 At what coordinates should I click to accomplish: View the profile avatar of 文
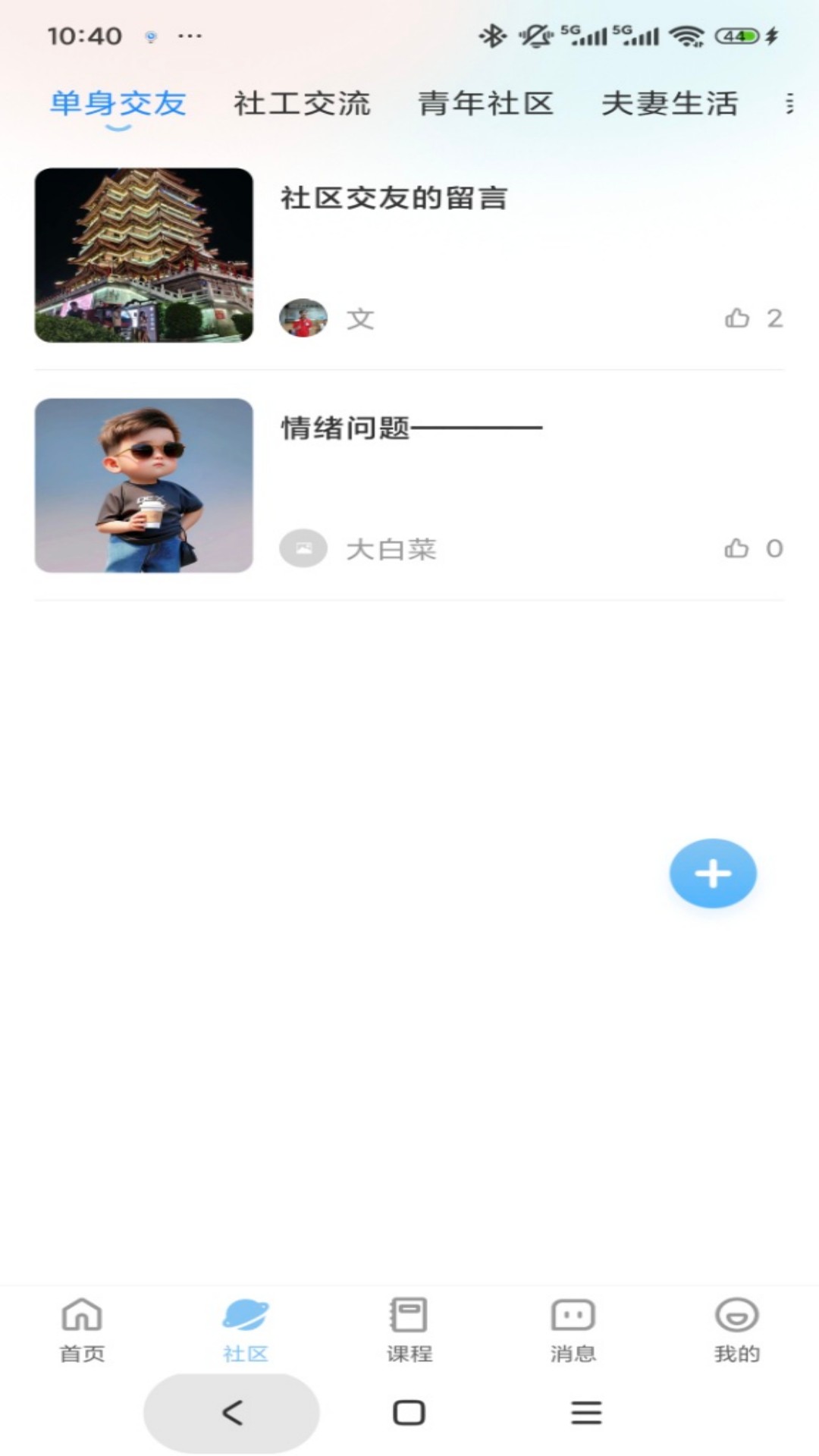(x=303, y=318)
